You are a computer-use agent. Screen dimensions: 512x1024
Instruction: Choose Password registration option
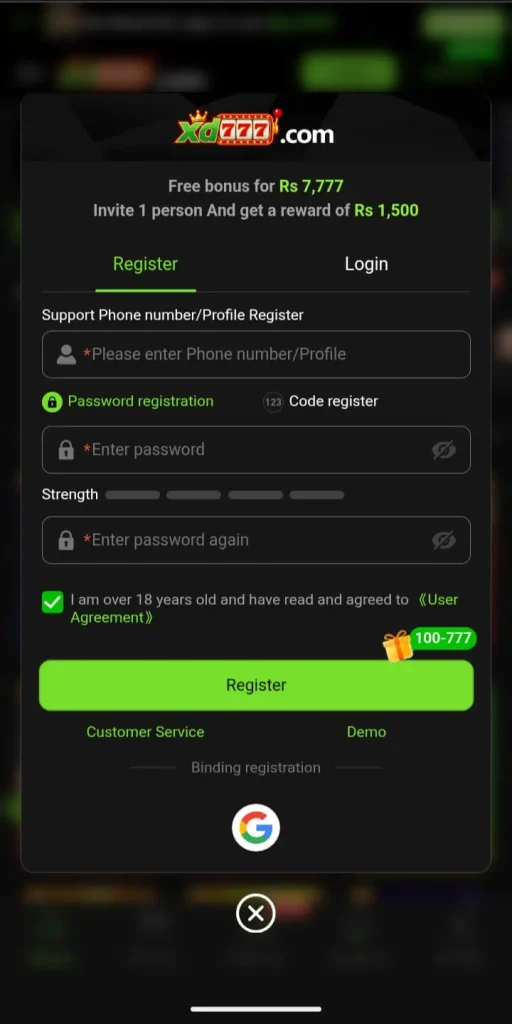tap(128, 401)
